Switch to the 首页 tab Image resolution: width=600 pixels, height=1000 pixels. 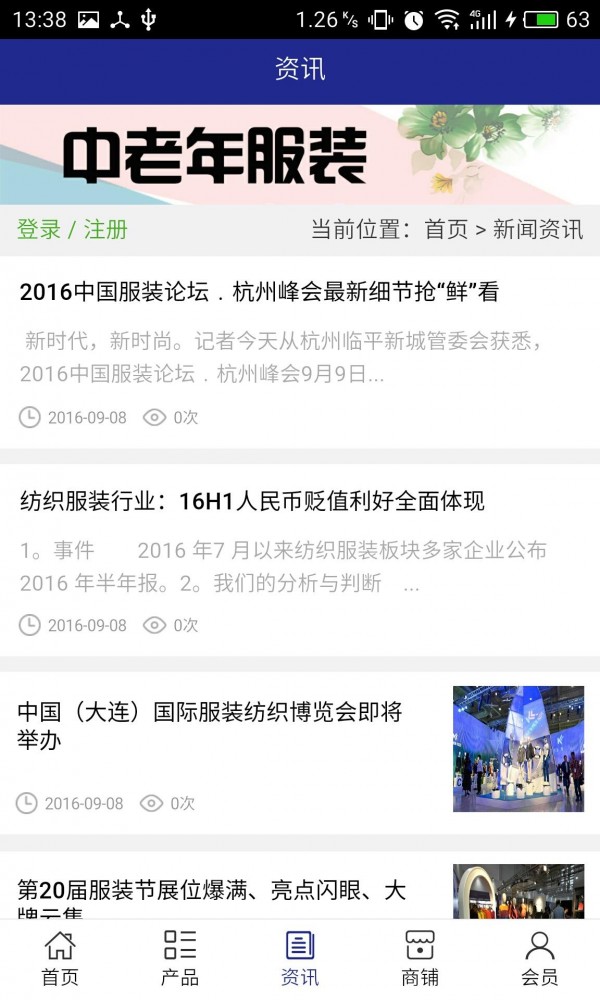coord(60,958)
